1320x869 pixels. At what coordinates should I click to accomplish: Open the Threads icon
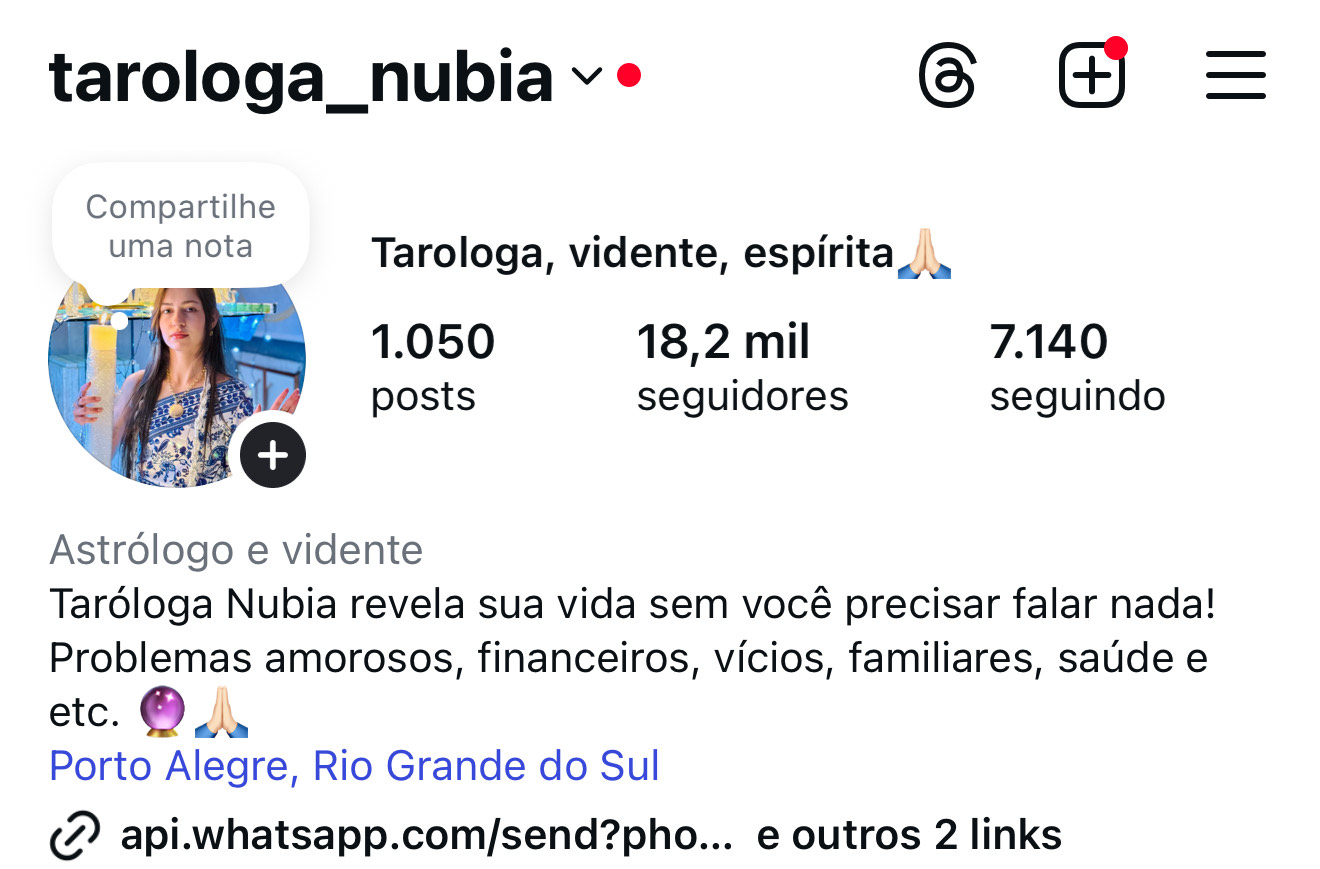coord(946,76)
